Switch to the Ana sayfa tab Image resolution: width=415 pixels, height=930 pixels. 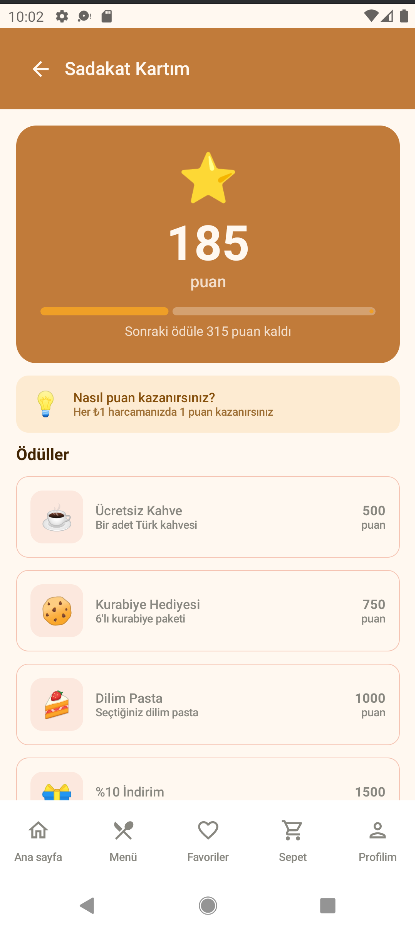[39, 842]
